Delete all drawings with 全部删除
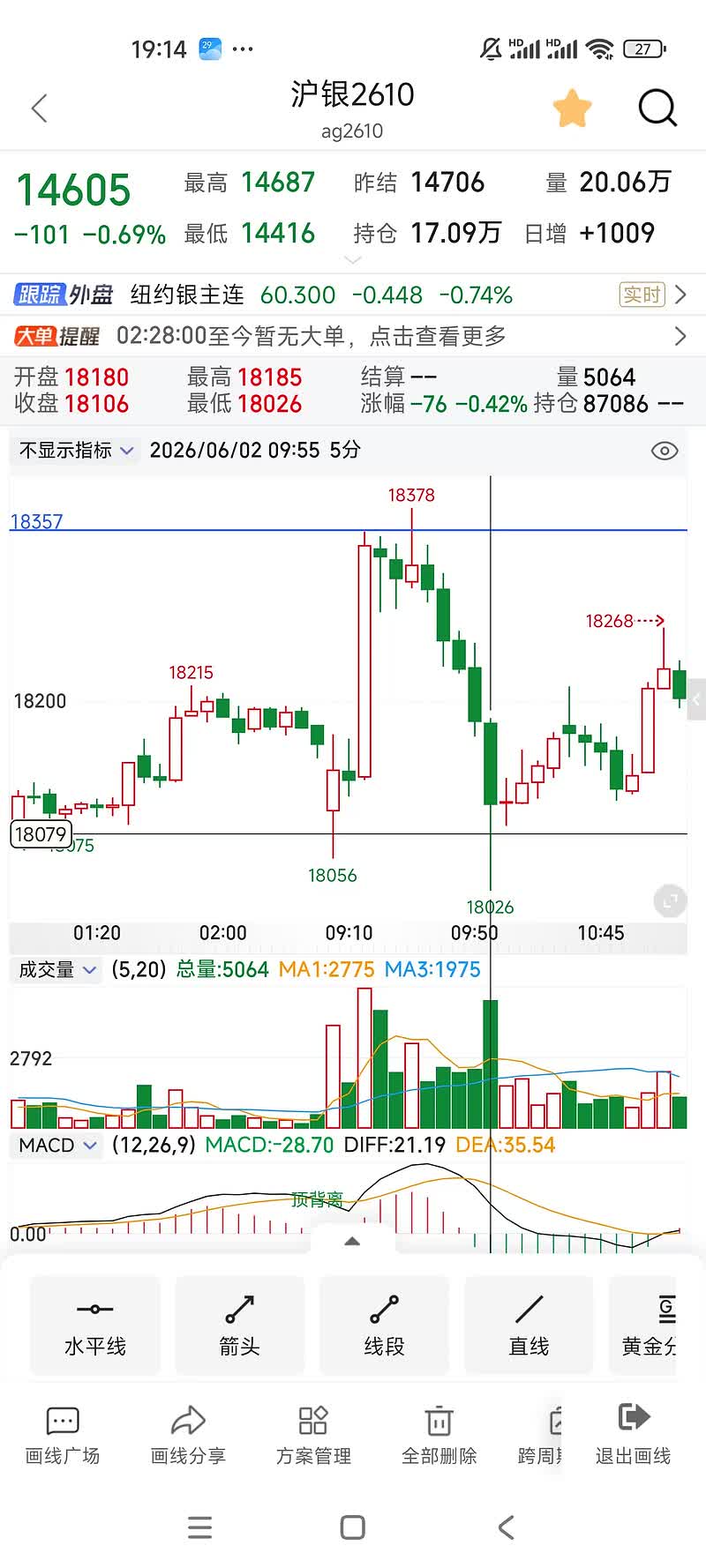The width and height of the screenshot is (706, 1568). click(439, 1436)
